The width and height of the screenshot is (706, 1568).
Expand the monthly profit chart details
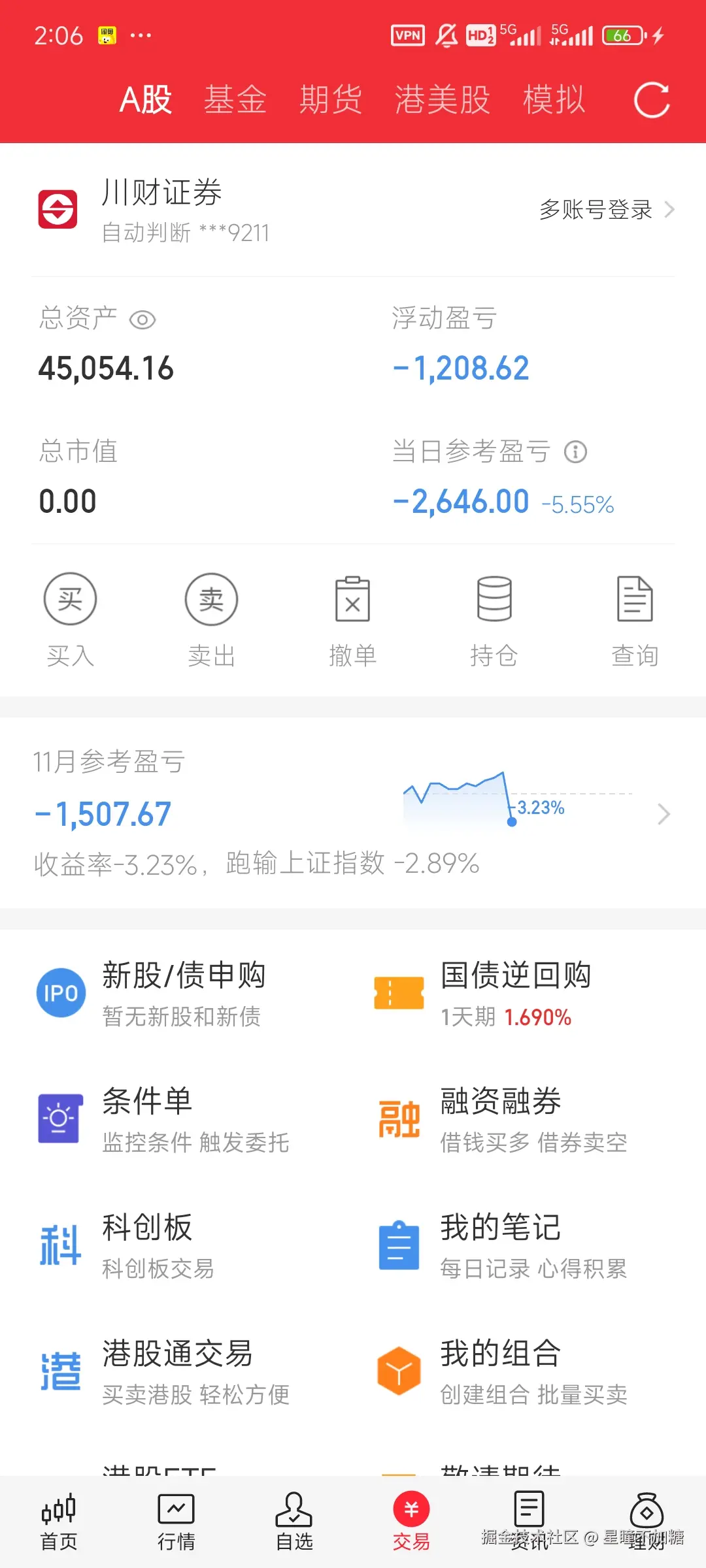point(664,814)
